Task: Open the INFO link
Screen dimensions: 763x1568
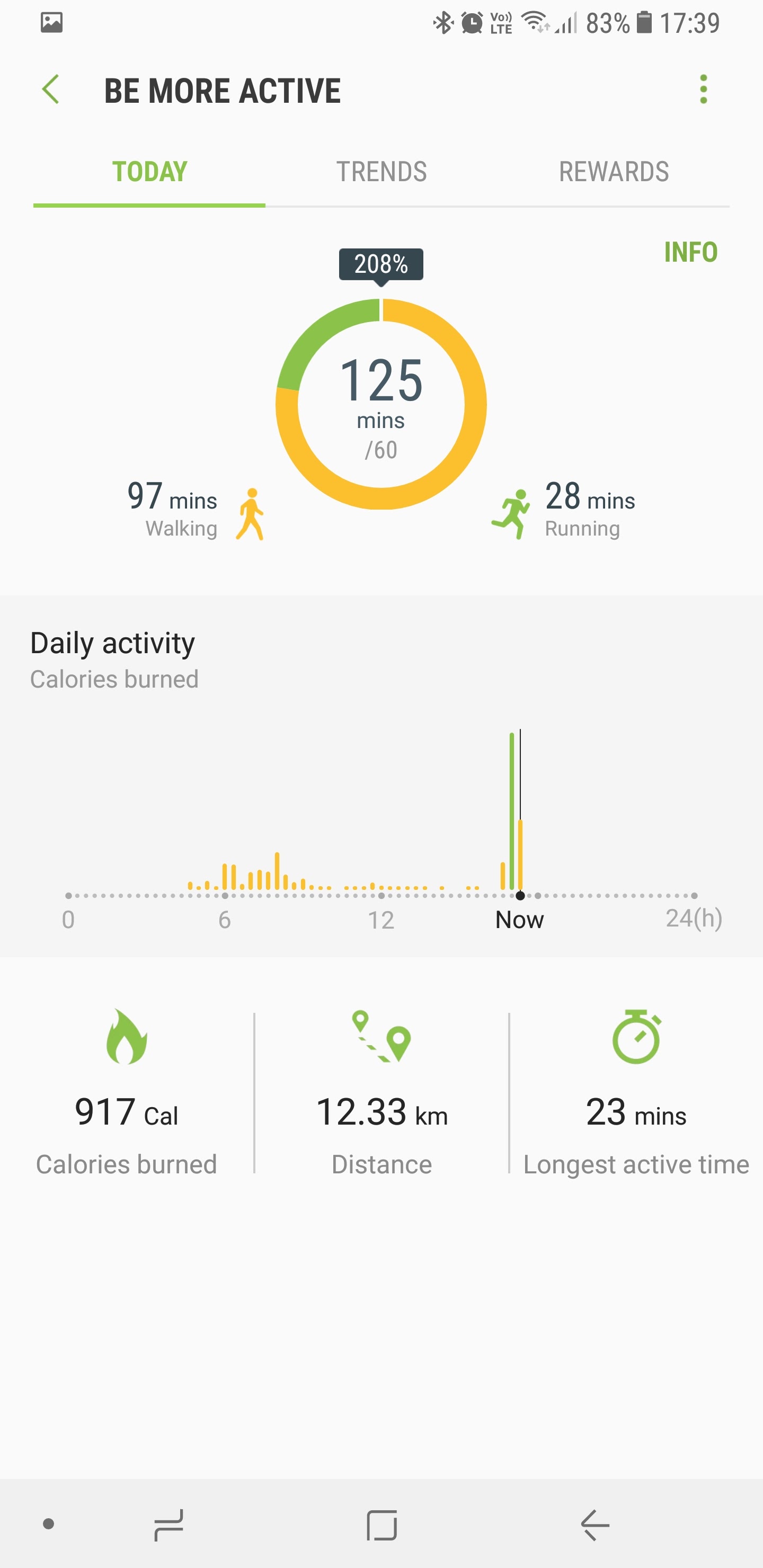Action: pos(690,252)
